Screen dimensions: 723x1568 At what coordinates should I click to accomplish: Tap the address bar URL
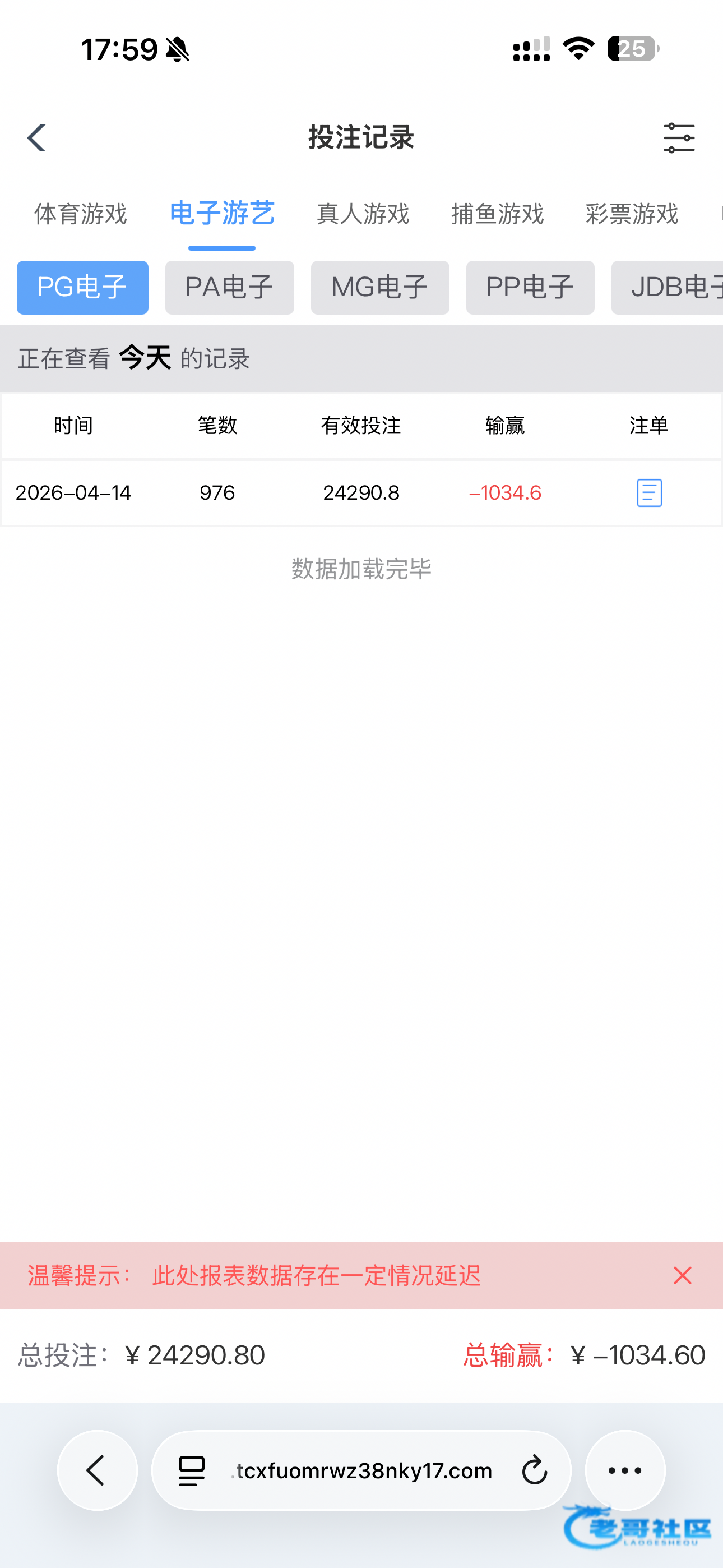click(364, 1470)
